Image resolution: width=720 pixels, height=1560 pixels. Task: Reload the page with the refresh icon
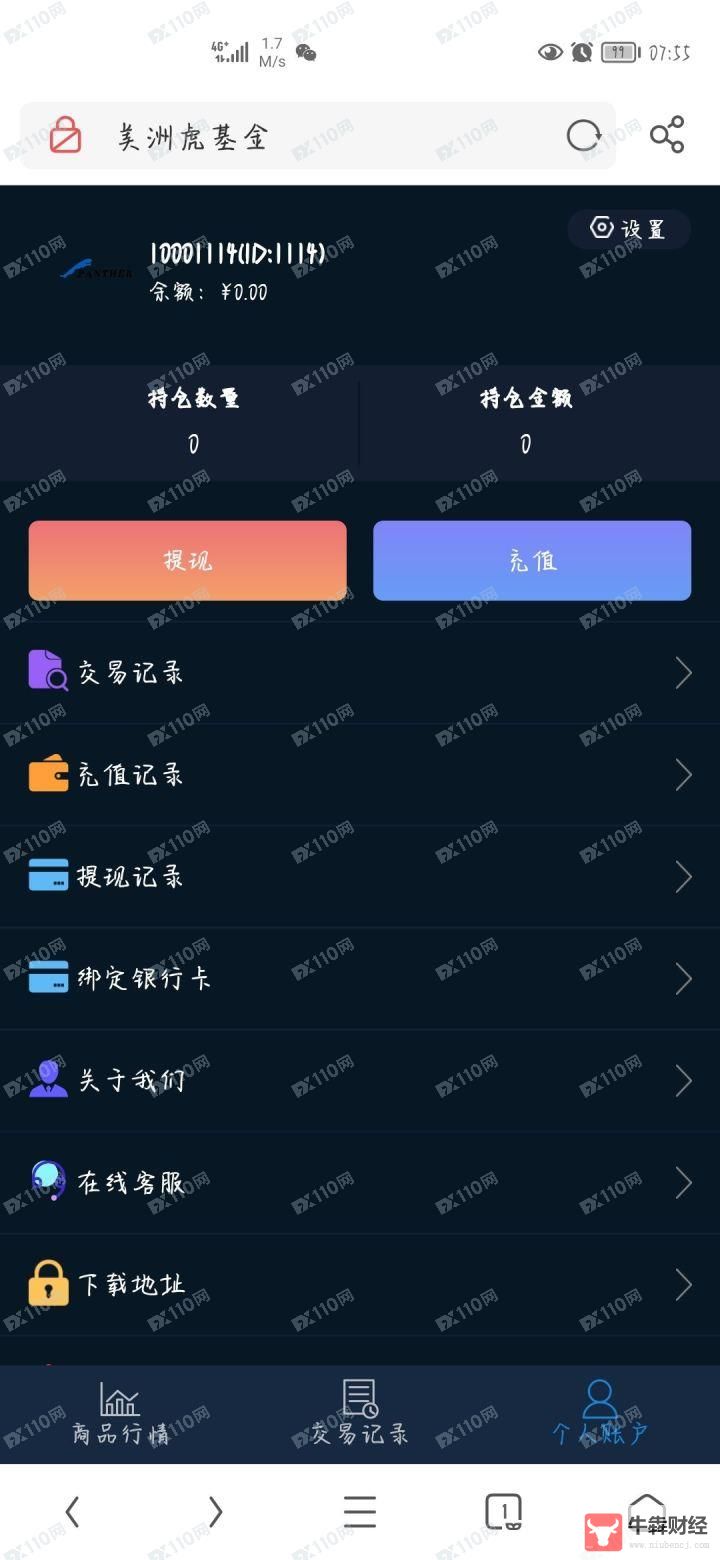click(583, 135)
